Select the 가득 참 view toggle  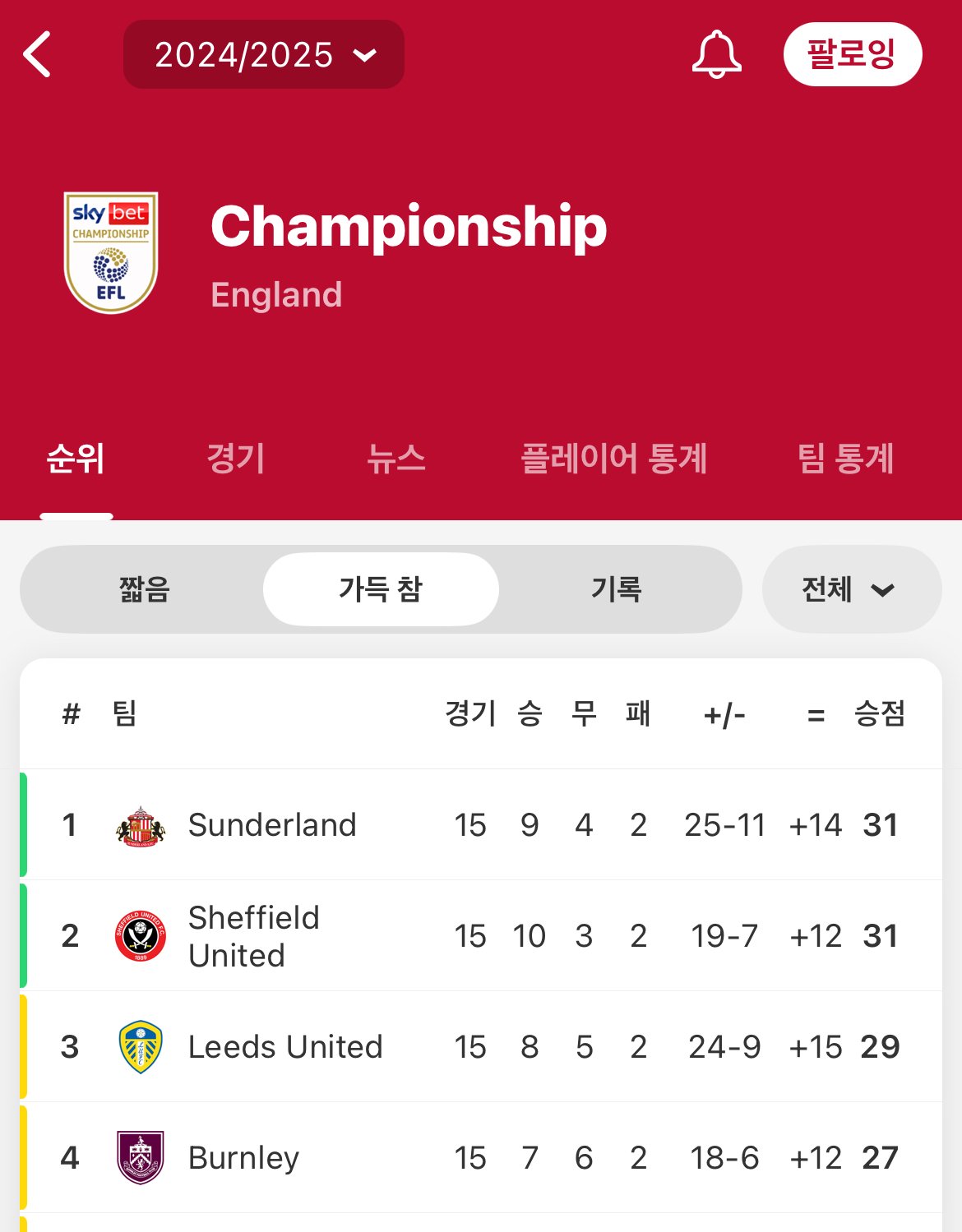pos(381,589)
